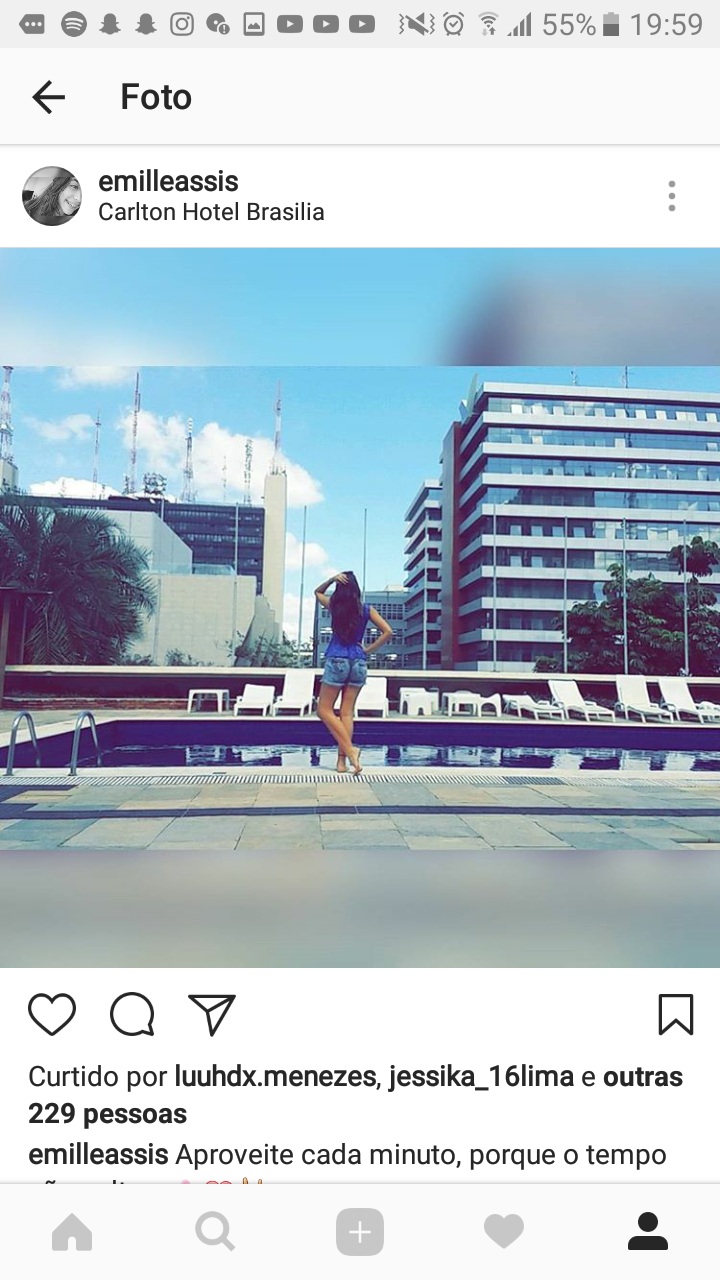Open emilleassis profile picture
The width and height of the screenshot is (720, 1280).
pos(52,196)
